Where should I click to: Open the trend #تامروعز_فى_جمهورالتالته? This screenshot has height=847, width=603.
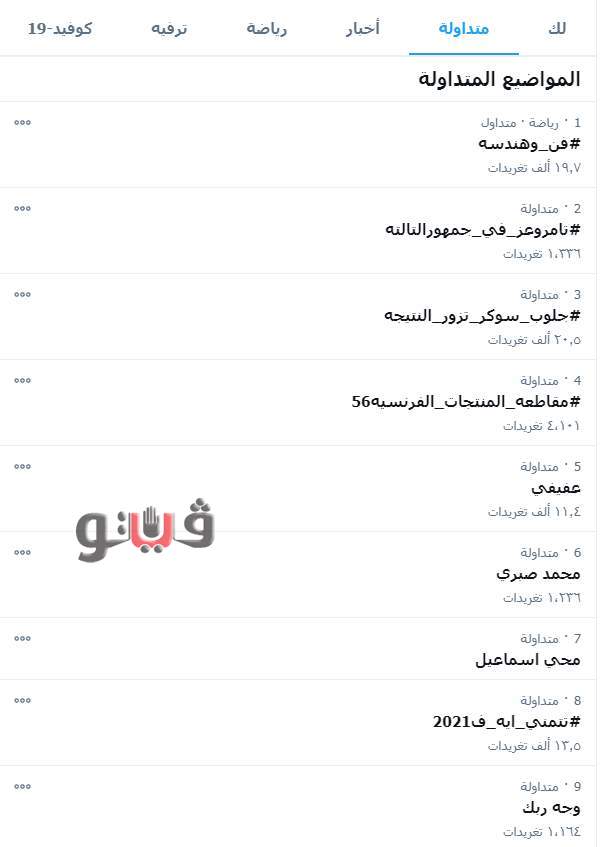click(483, 230)
